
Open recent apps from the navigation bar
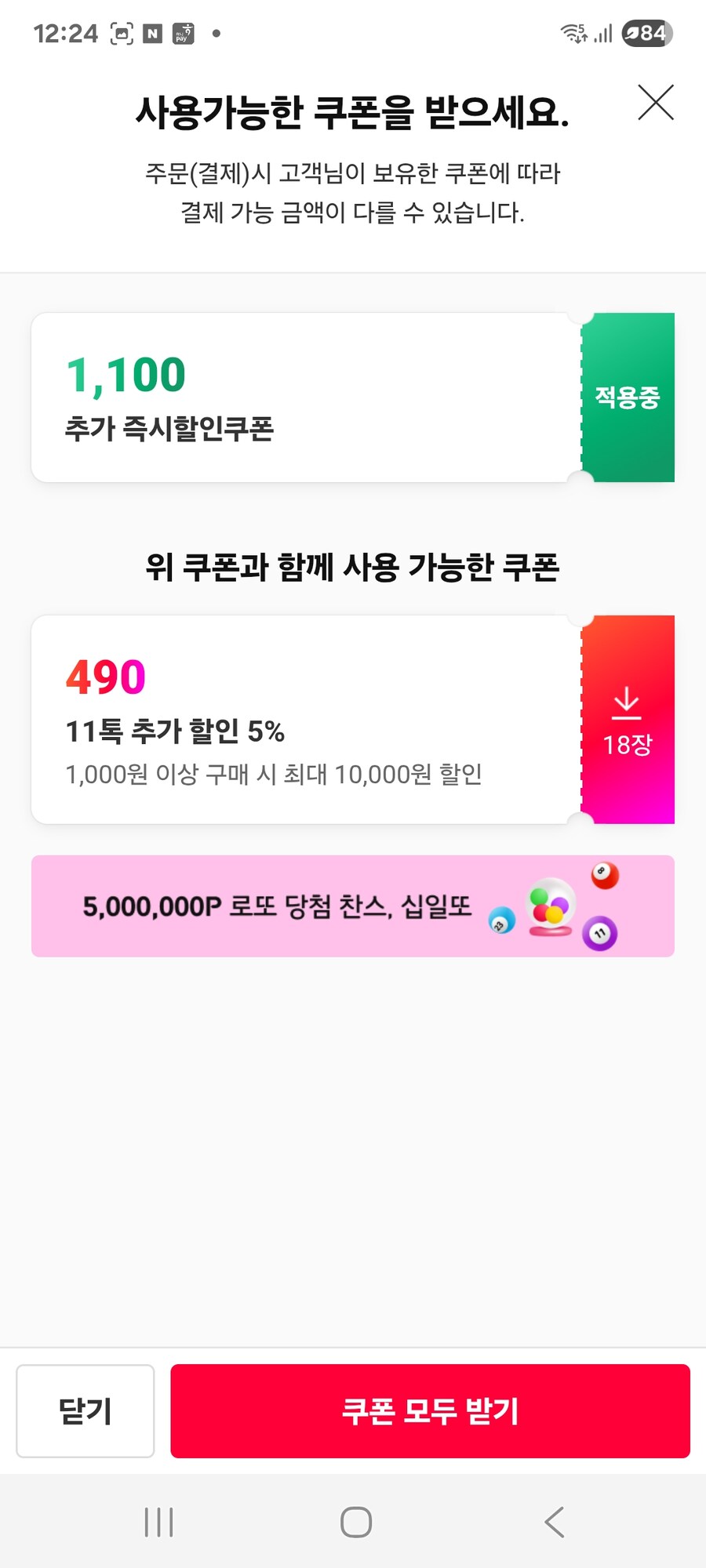[158, 1523]
